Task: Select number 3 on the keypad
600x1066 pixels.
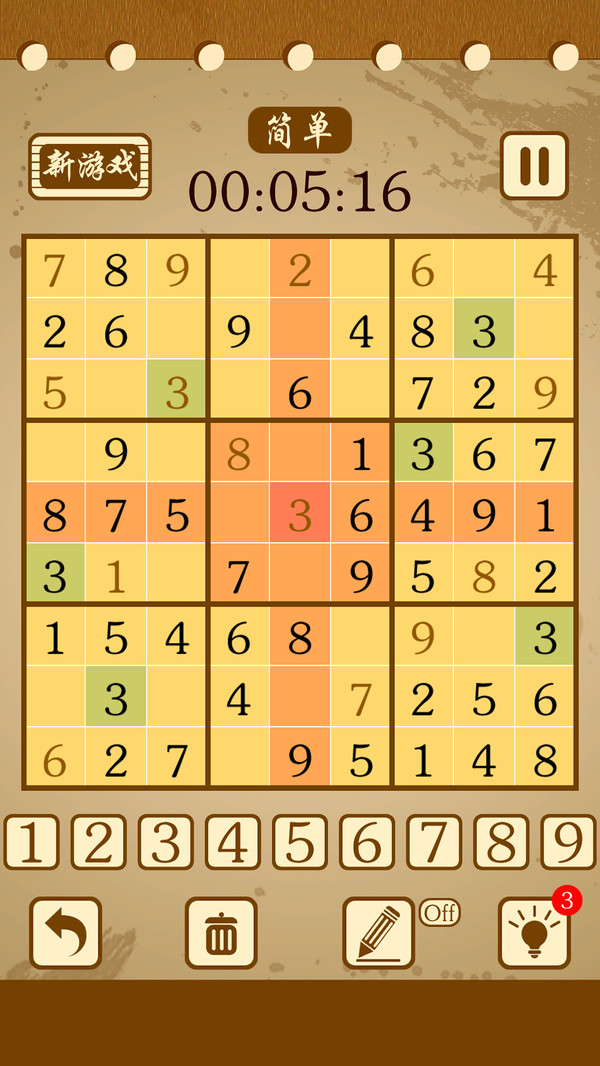Action: 166,842
